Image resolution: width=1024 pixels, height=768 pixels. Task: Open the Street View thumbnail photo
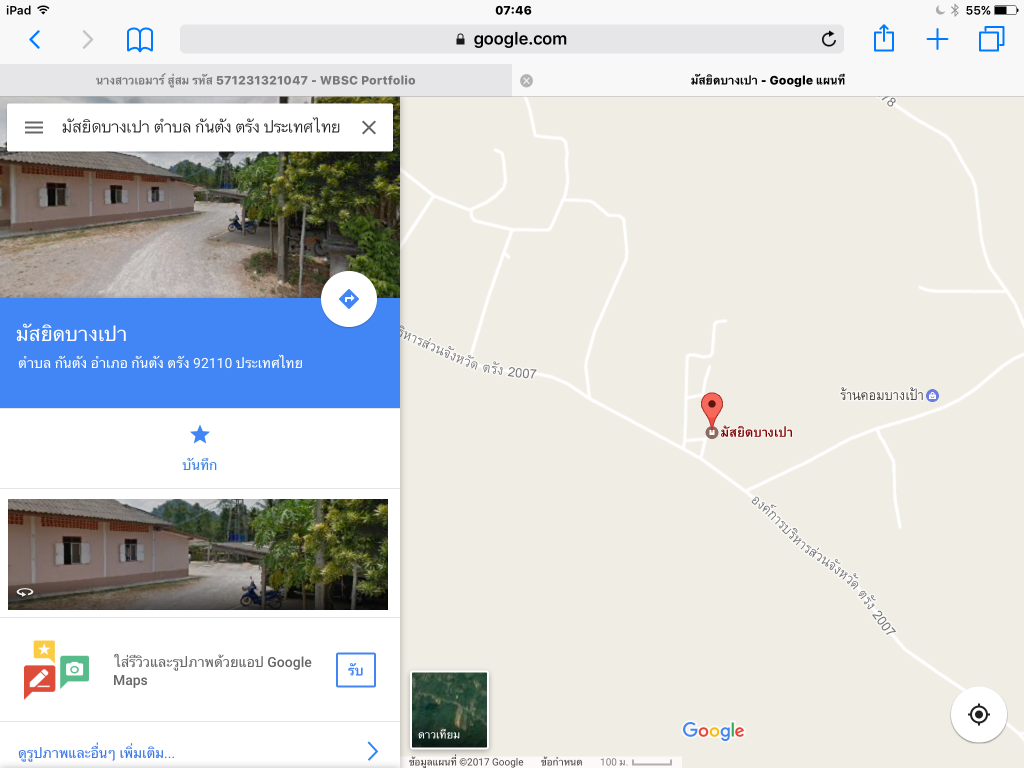point(198,554)
